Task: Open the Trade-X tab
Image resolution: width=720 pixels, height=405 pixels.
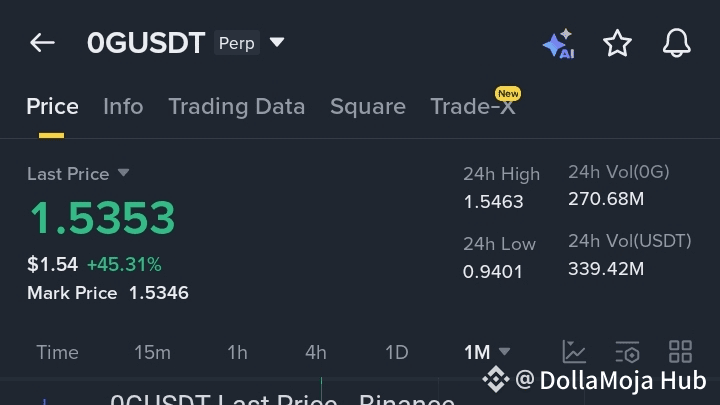Action: point(473,107)
